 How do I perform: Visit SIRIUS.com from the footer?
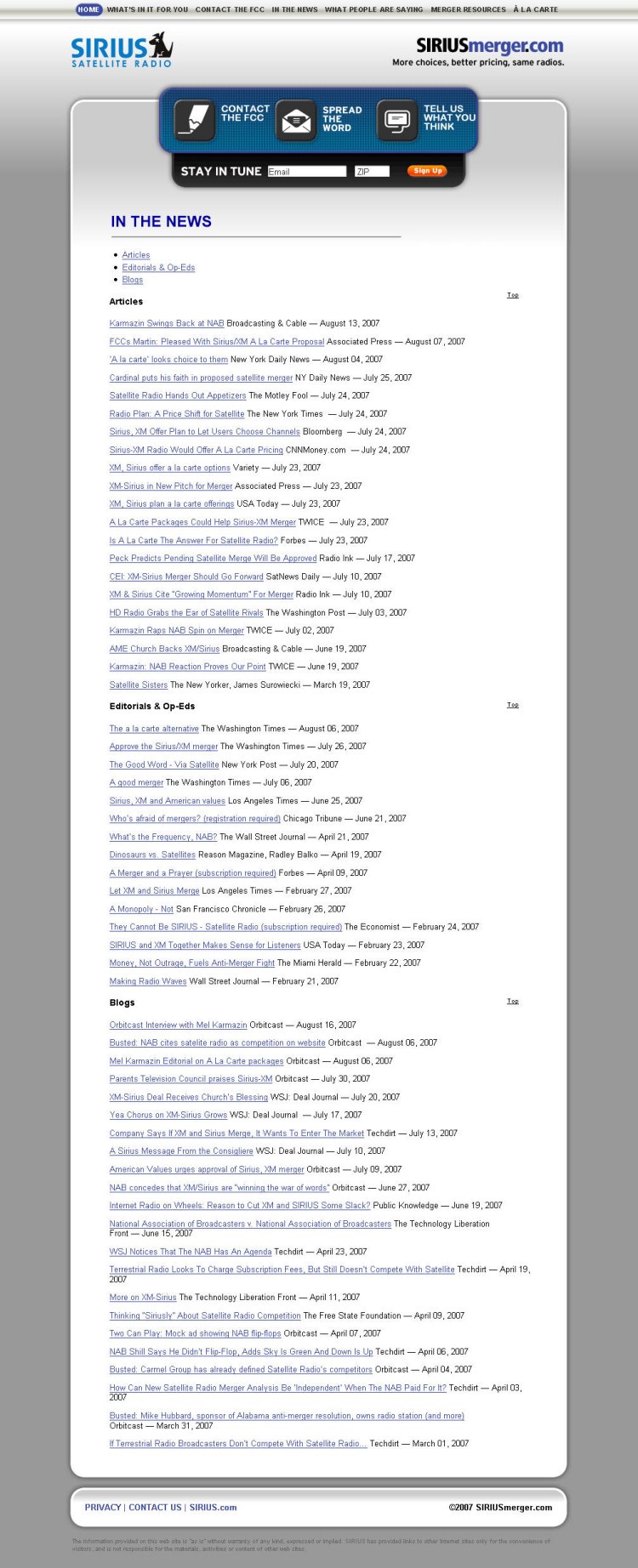click(x=213, y=1507)
